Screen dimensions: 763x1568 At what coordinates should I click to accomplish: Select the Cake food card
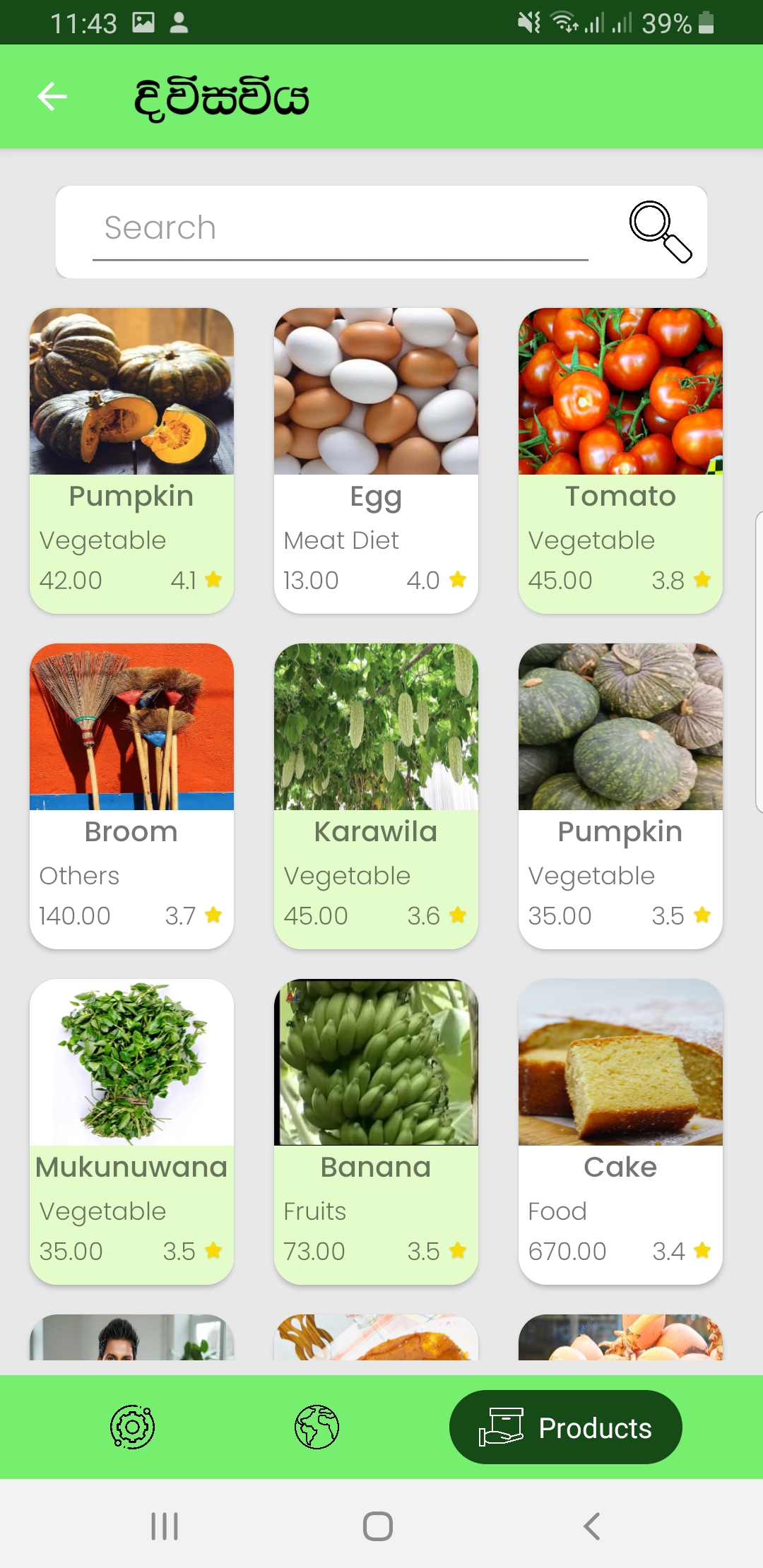pyautogui.click(x=620, y=1132)
